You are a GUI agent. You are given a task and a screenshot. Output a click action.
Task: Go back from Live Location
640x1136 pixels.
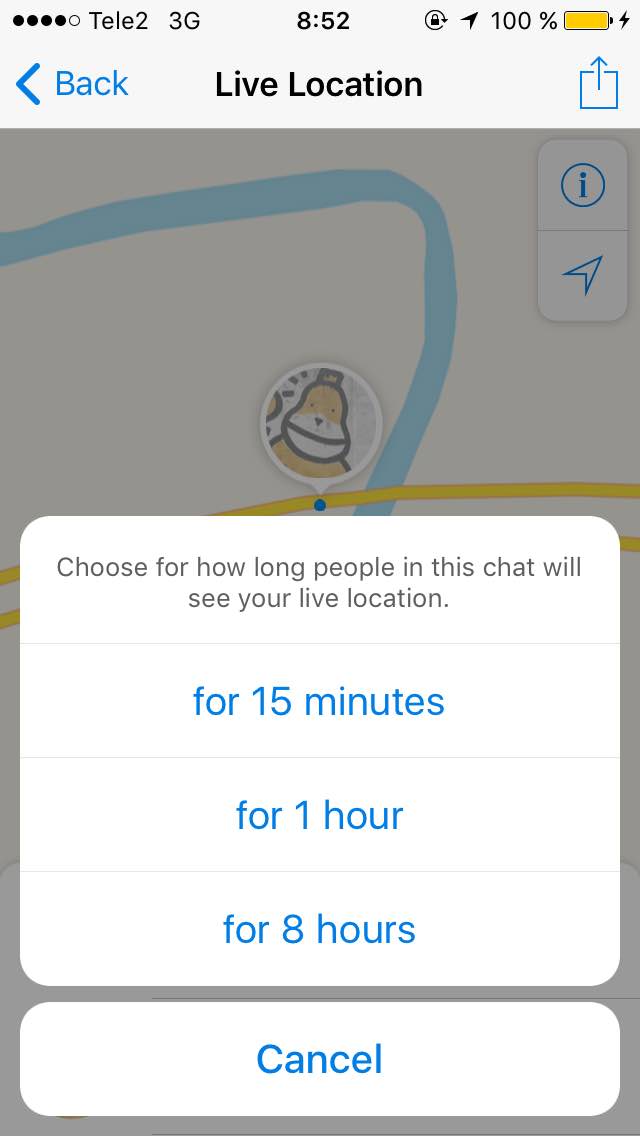tap(72, 84)
